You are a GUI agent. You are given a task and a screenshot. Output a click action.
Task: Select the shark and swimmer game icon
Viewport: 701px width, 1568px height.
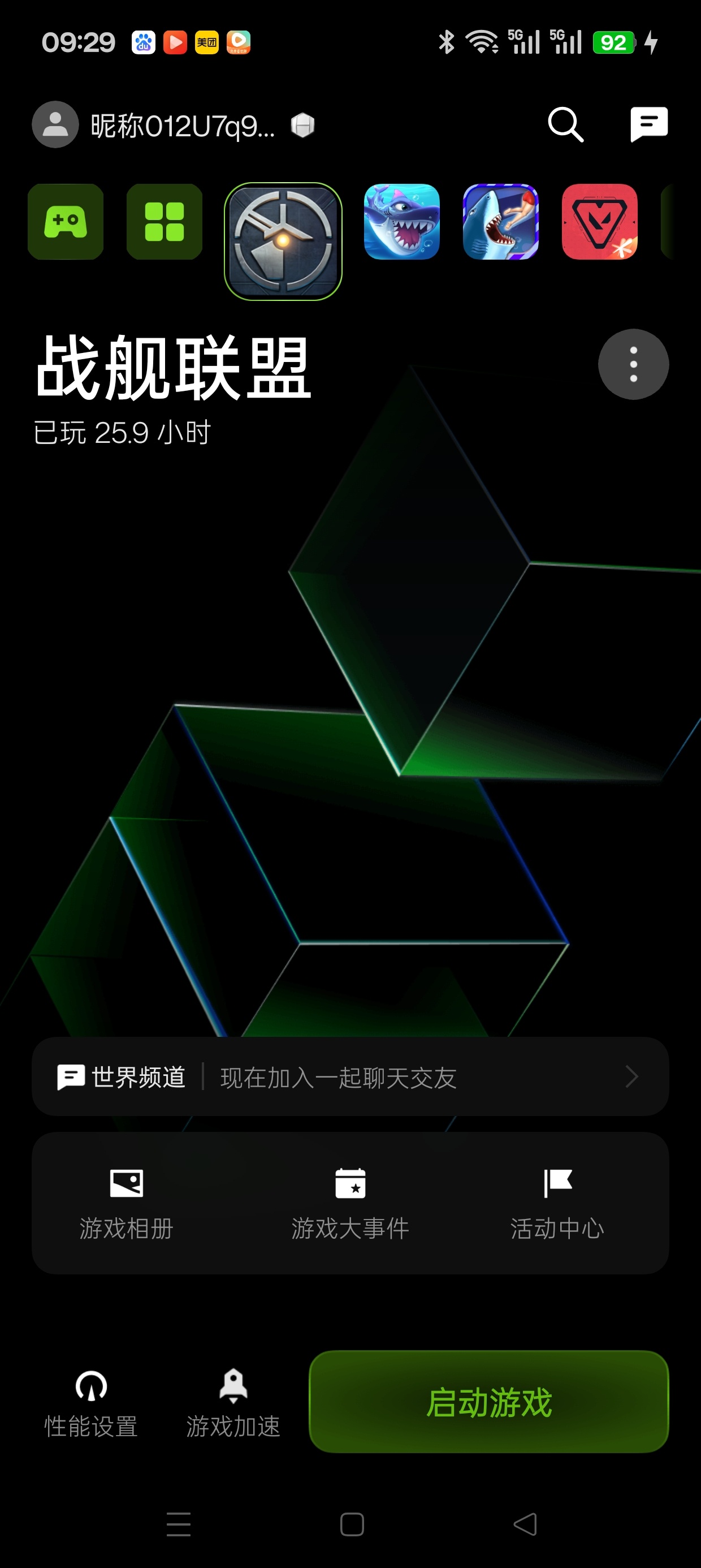click(x=501, y=222)
